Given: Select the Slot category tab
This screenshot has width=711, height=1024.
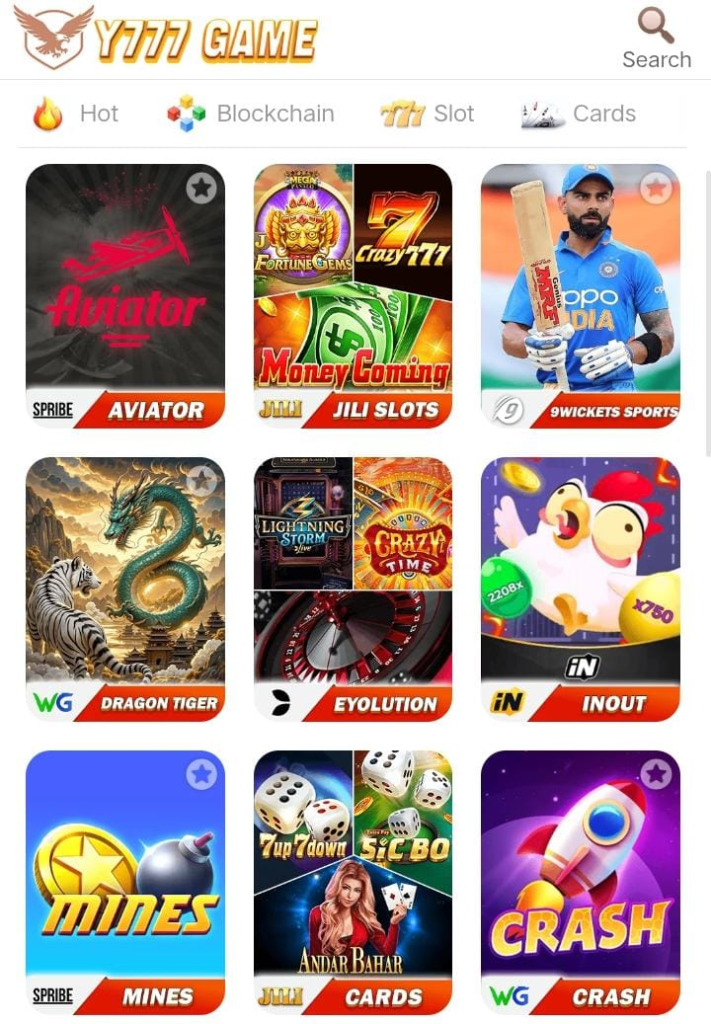Looking at the screenshot, I should tap(427, 114).
